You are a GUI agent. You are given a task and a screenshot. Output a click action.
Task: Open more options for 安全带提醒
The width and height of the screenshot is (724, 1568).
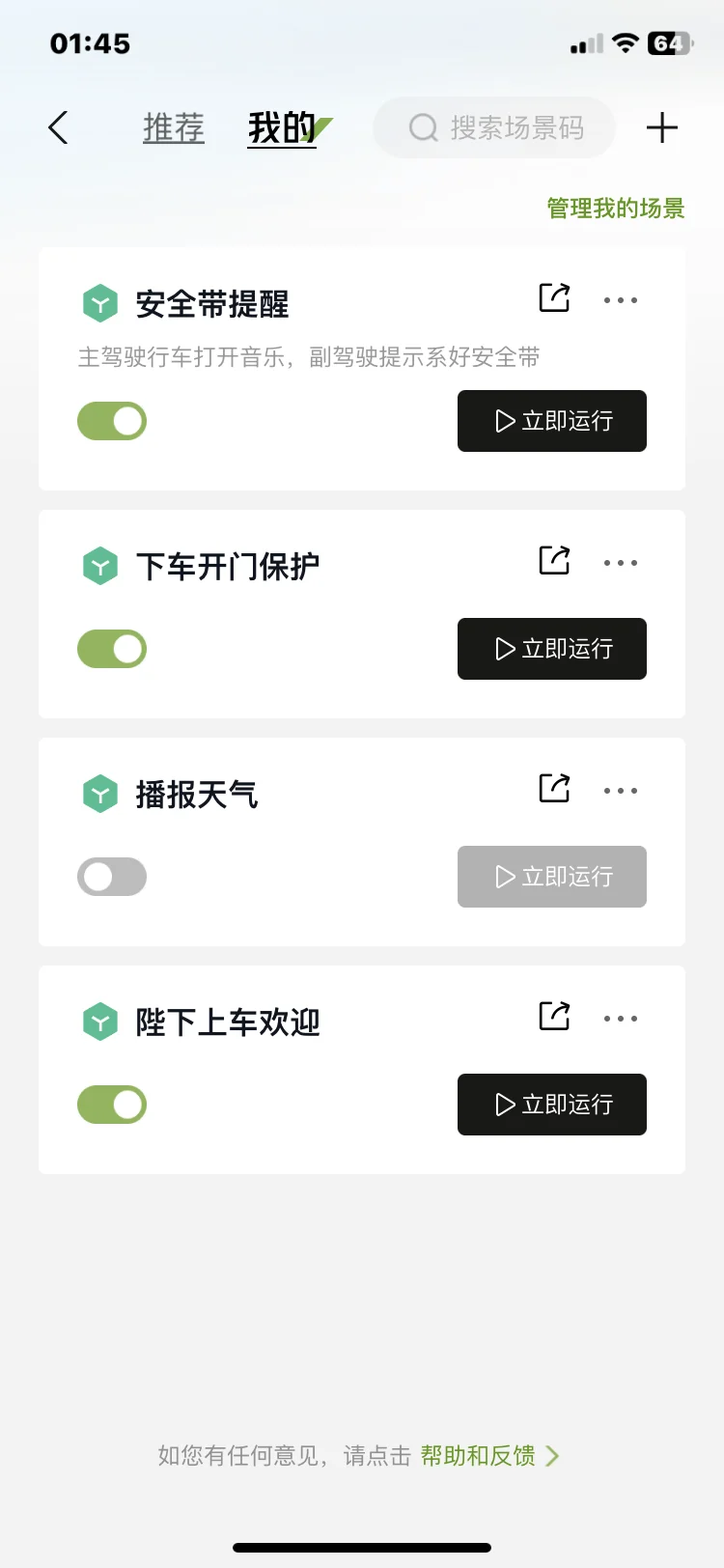[621, 300]
